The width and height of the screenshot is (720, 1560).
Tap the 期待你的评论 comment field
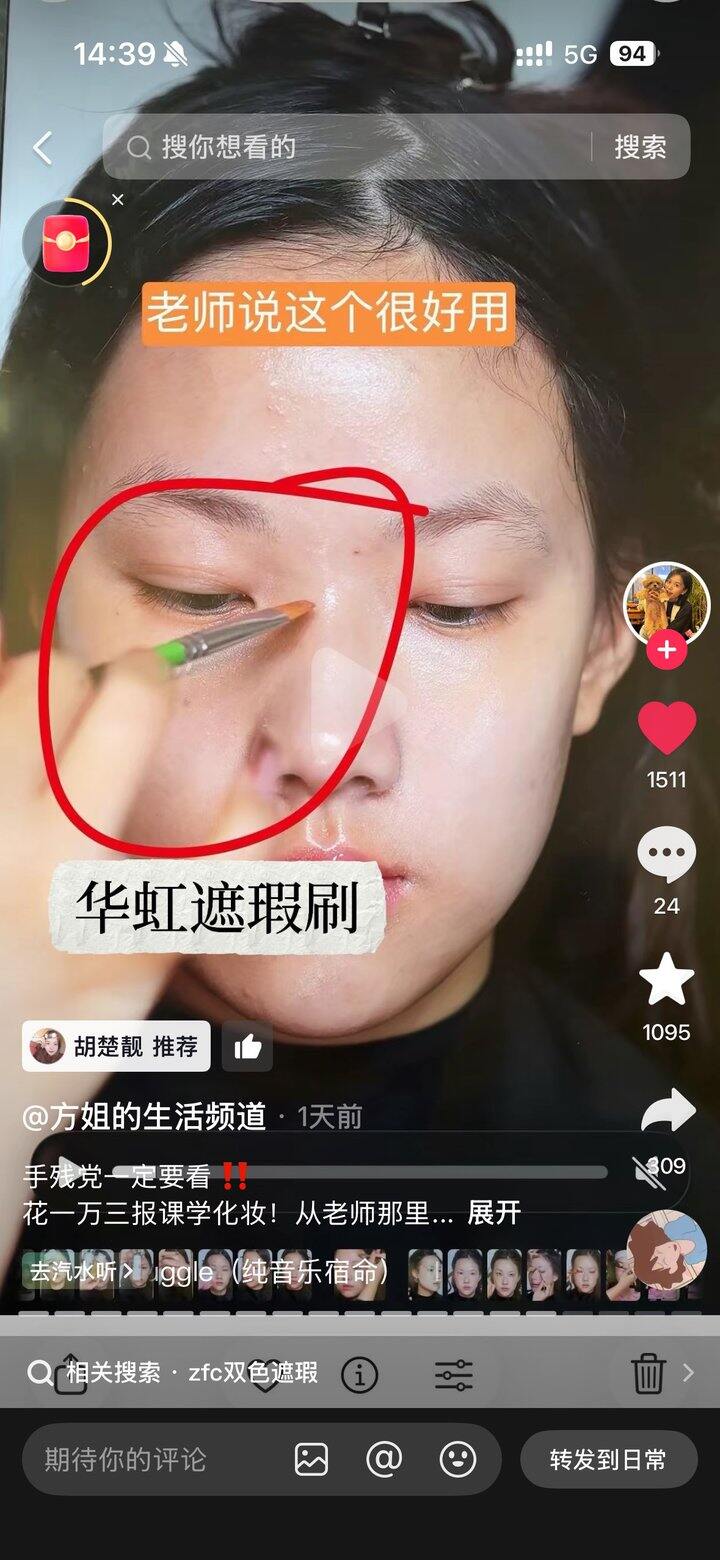150,1460
